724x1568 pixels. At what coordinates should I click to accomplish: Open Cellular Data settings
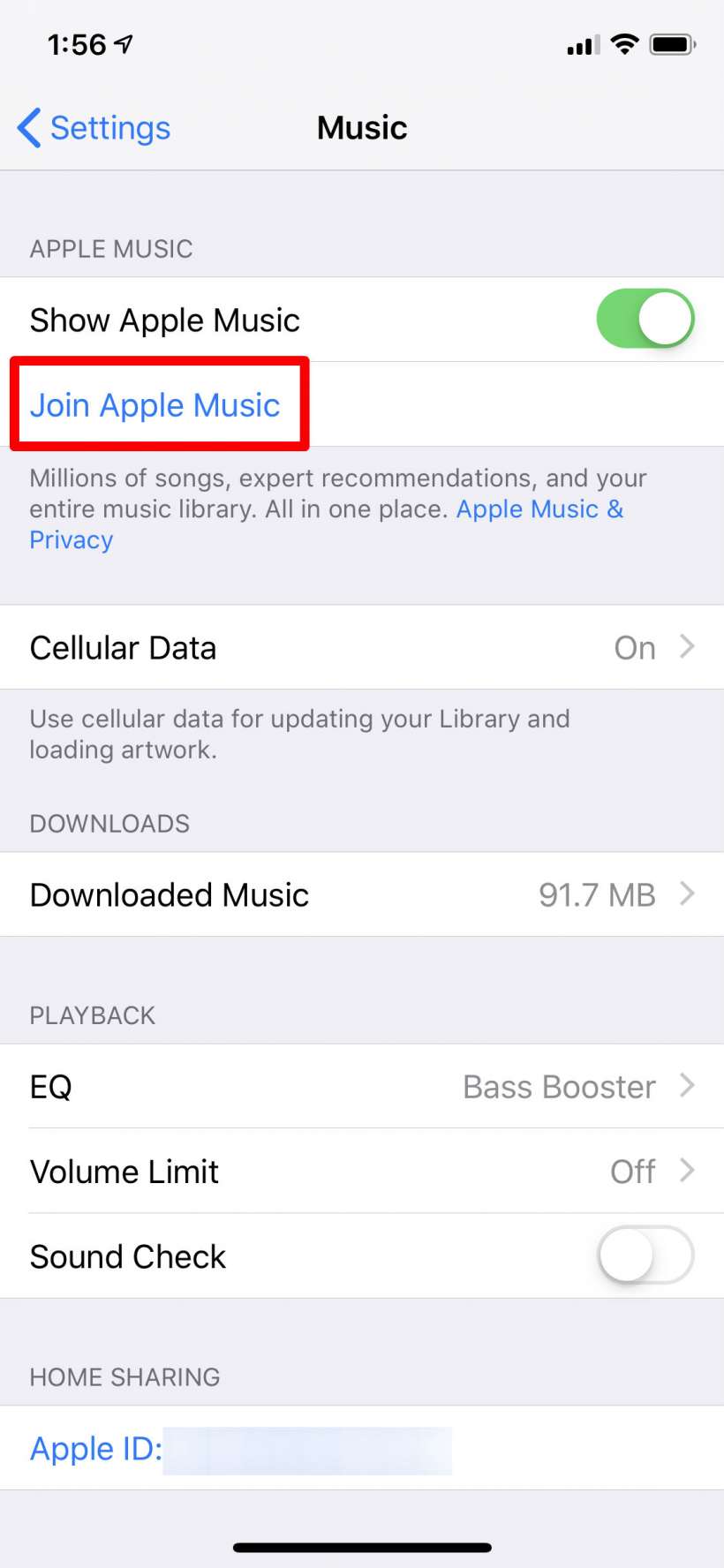(x=362, y=647)
